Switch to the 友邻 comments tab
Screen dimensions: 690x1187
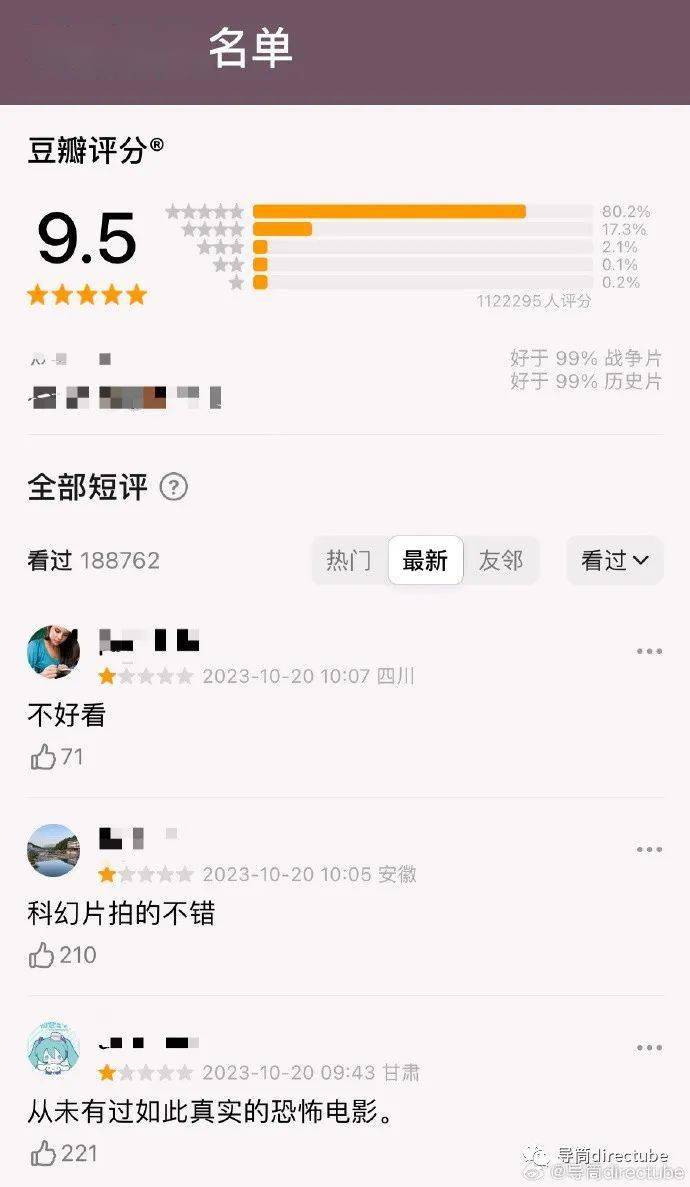click(501, 561)
